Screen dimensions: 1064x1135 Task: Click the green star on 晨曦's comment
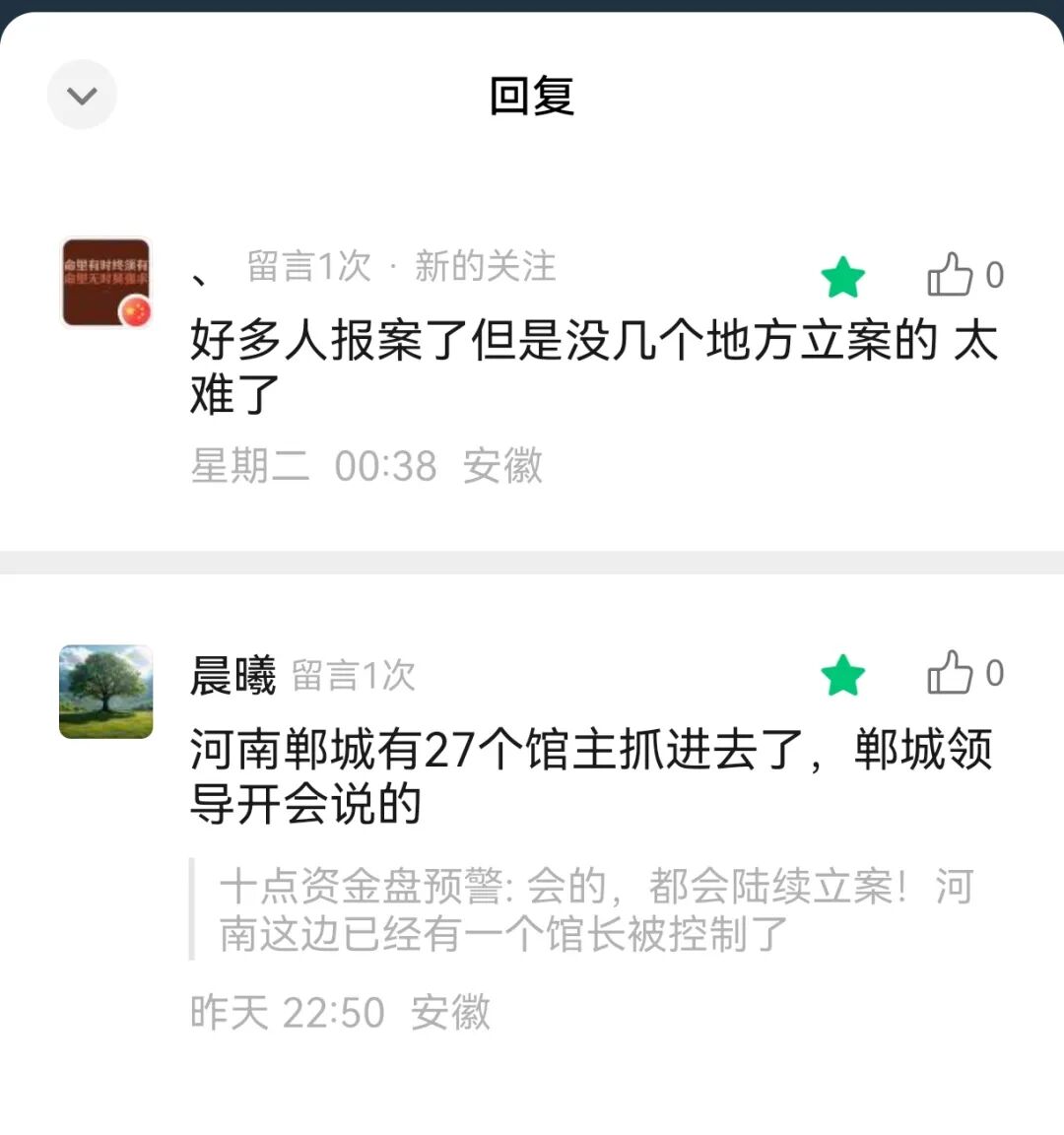pyautogui.click(x=844, y=676)
